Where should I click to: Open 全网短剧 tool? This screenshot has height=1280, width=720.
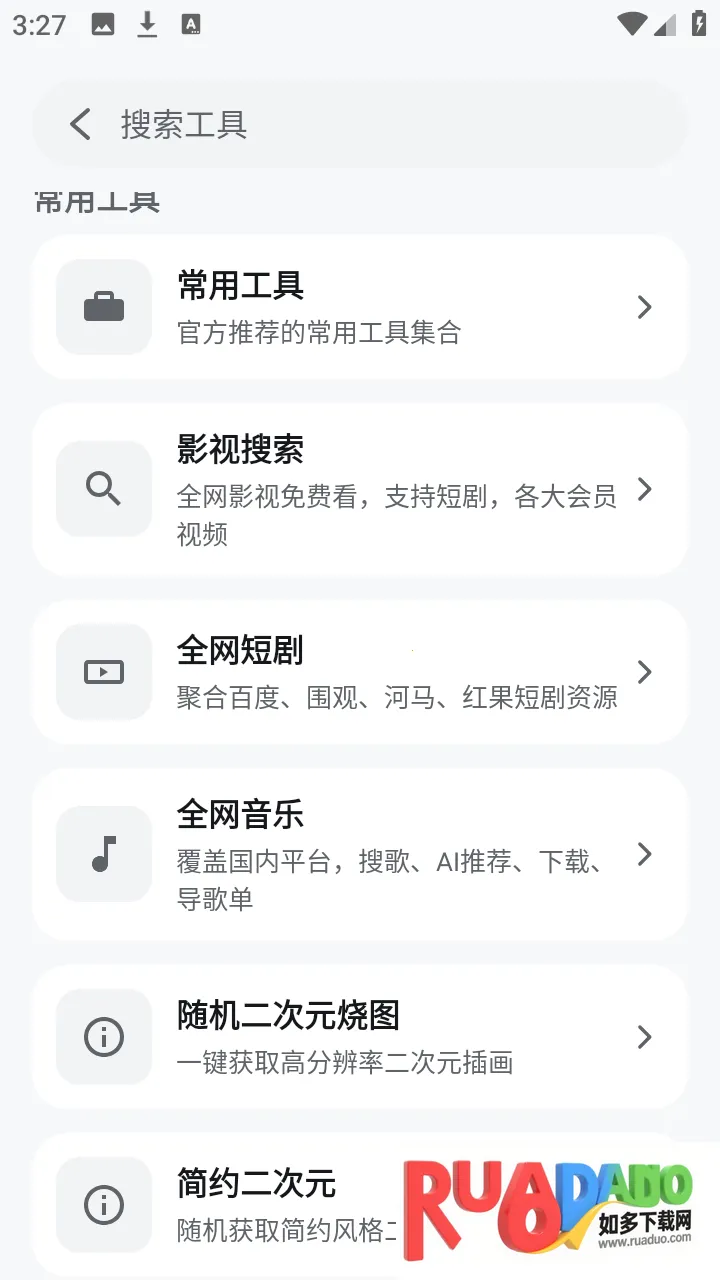tap(360, 672)
